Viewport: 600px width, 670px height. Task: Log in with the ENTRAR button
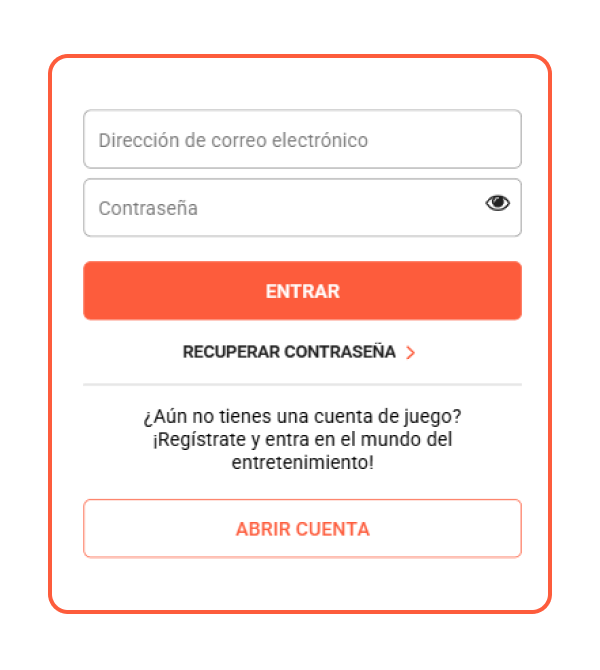coord(302,291)
